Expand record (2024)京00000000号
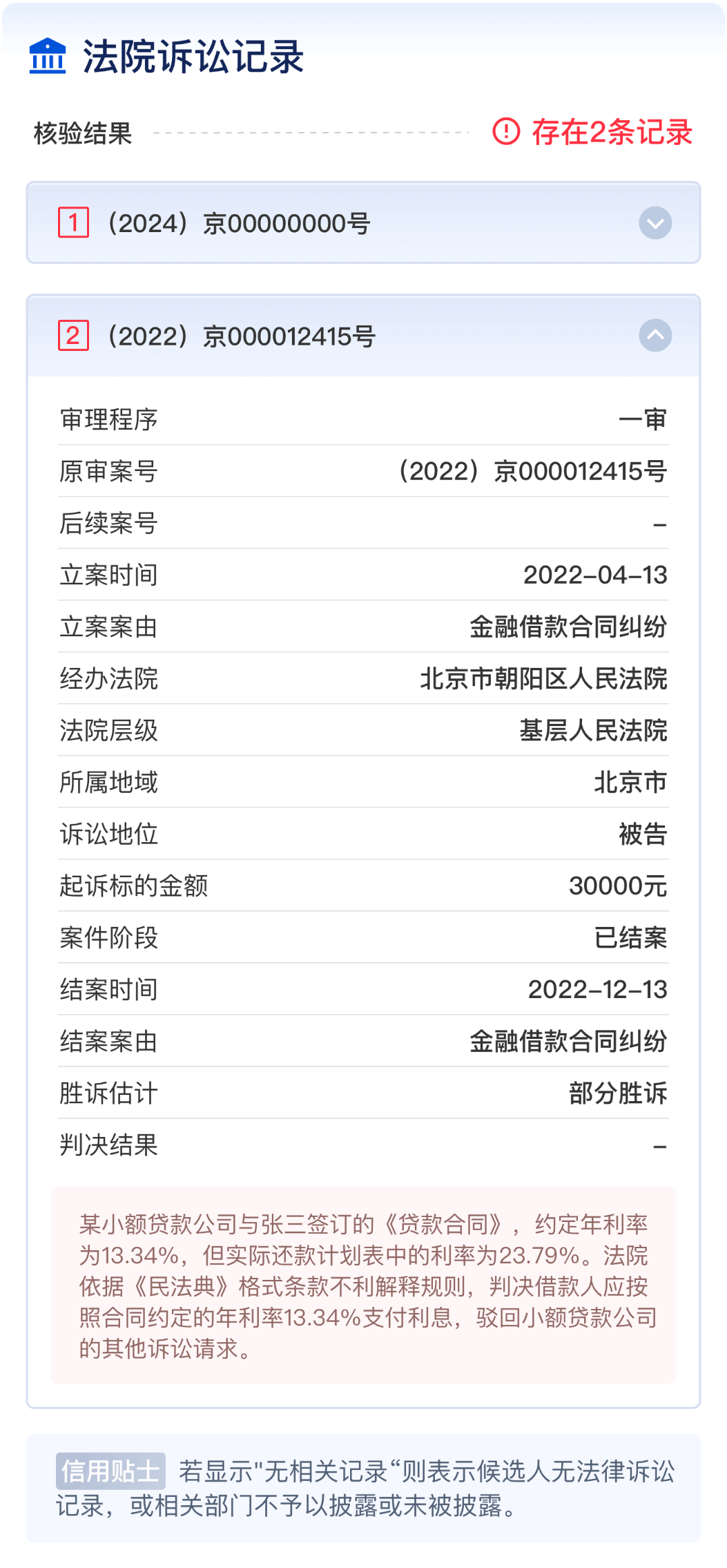727x1568 pixels. [655, 223]
